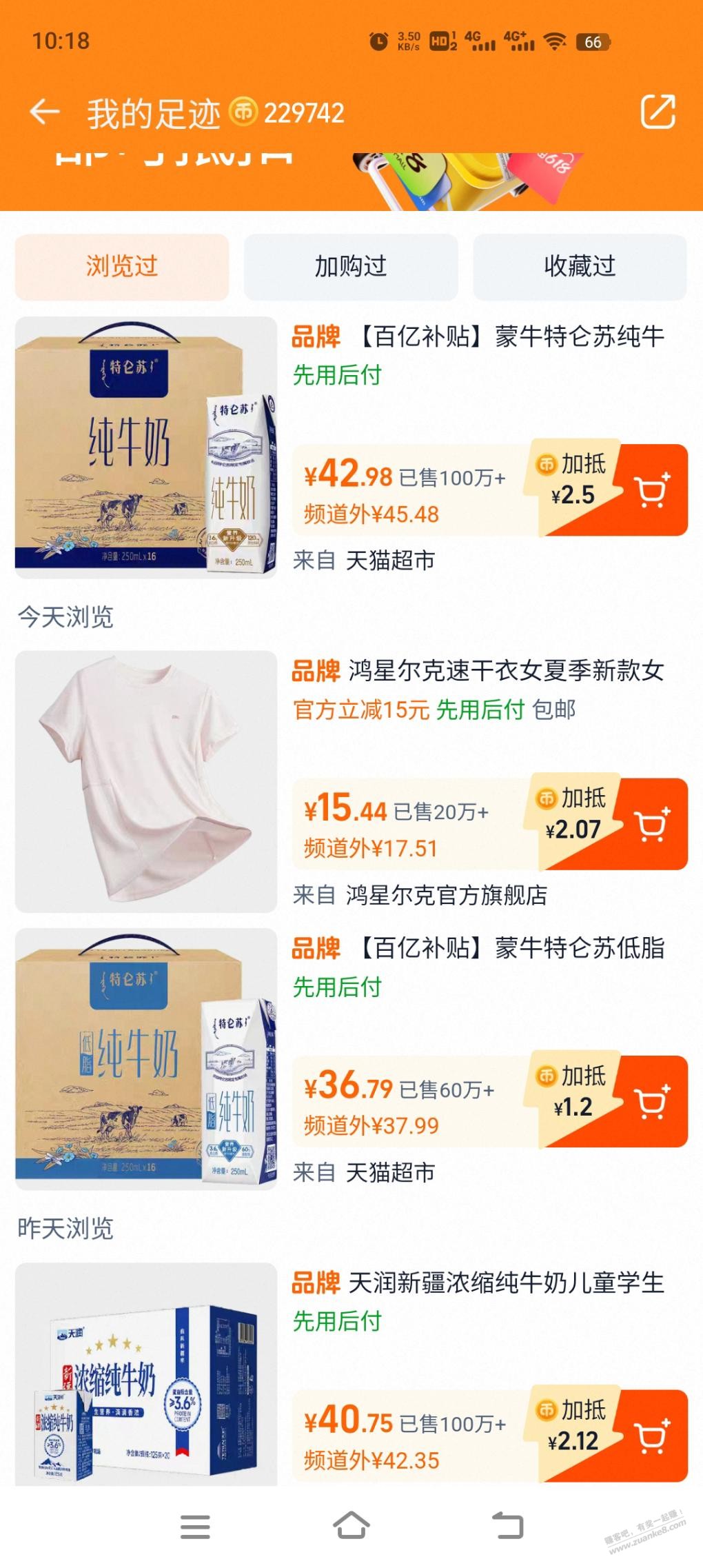Open recent apps from navigation bar
This screenshot has height=1568, width=703.
pos(195,1526)
